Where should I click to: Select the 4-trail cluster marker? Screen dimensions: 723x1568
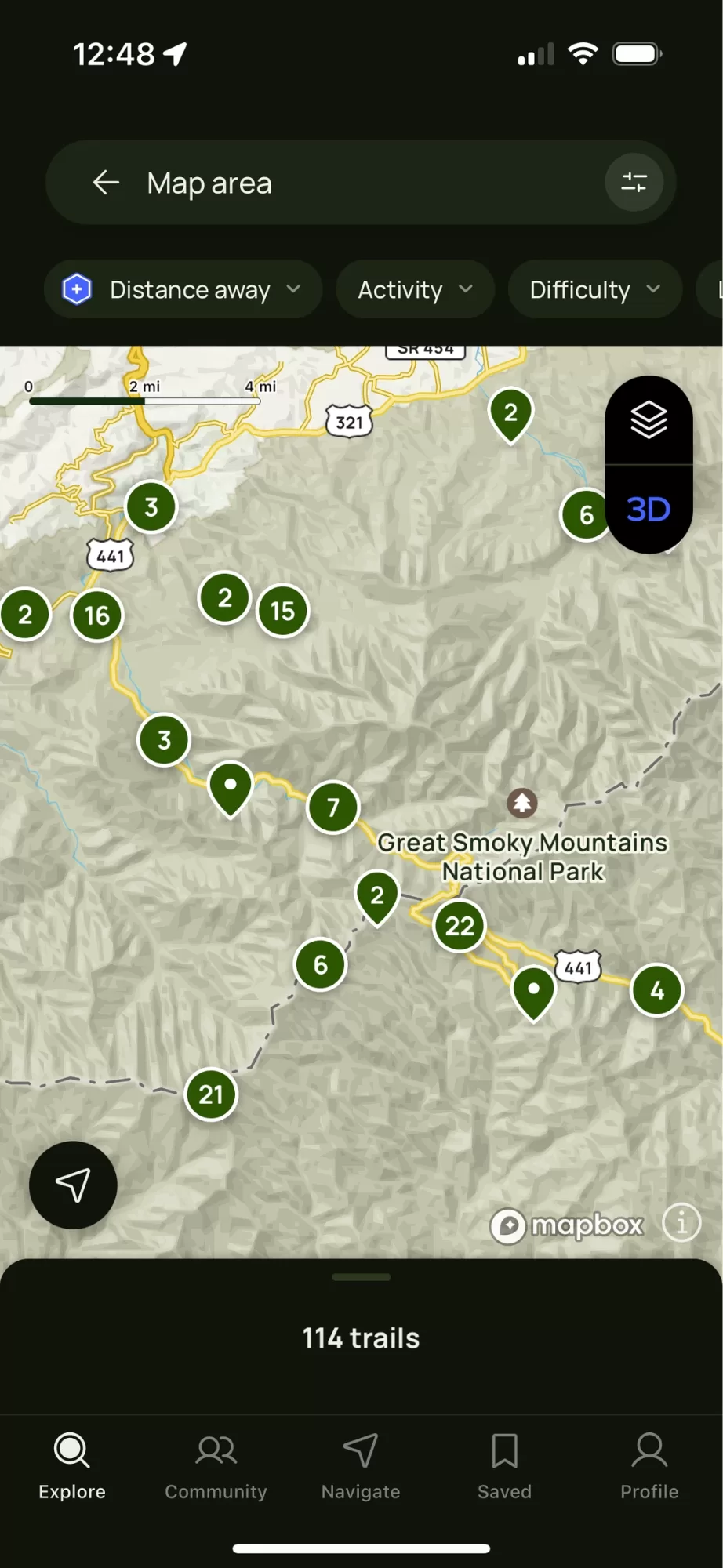[x=656, y=990]
